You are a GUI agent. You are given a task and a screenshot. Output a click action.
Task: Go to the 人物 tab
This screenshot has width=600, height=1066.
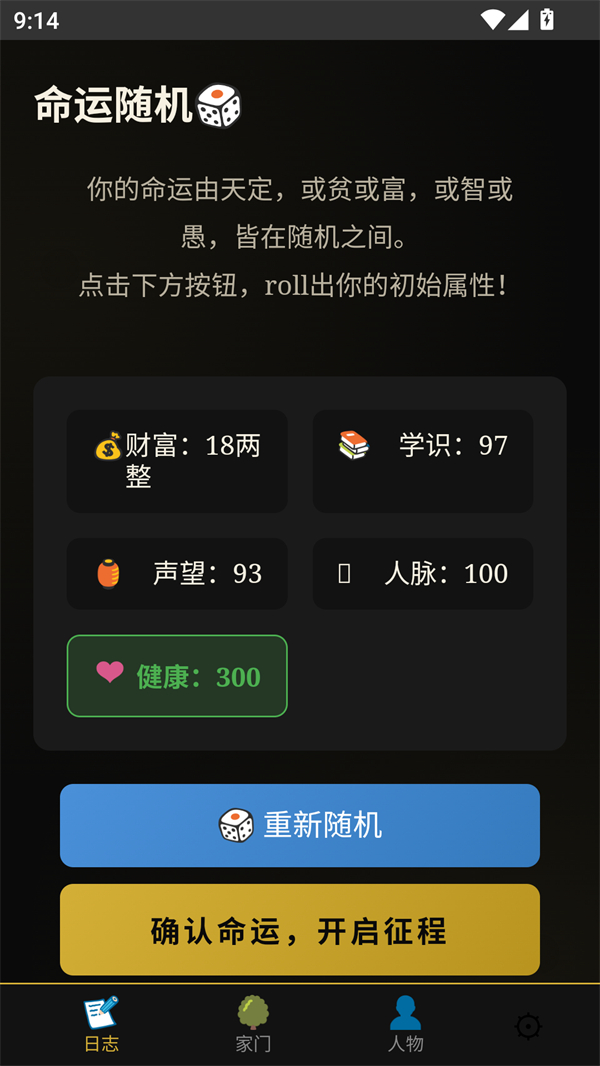405,1024
